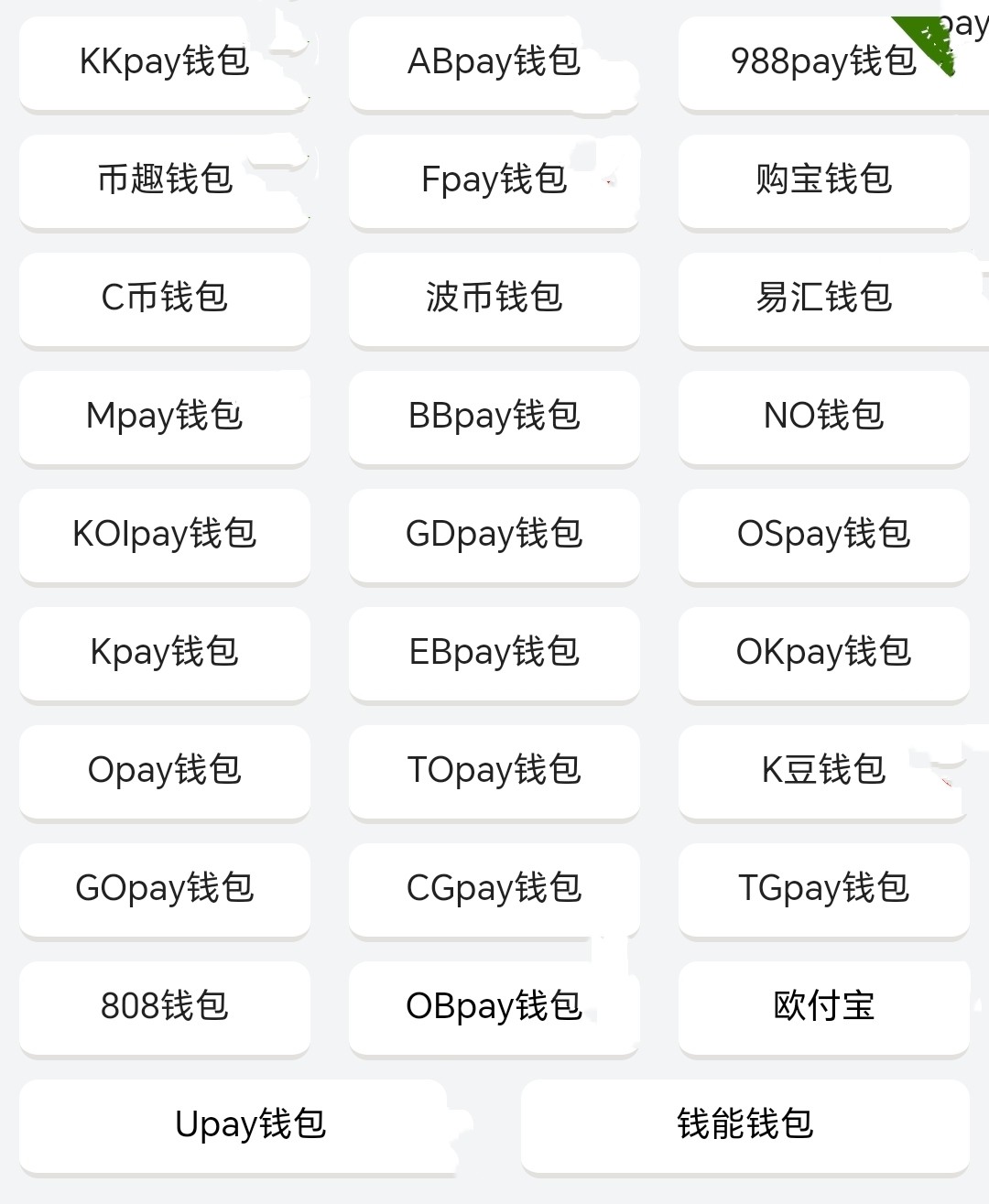989x1204 pixels.
Task: Tap KOIpay钱包 option
Action: (x=165, y=534)
